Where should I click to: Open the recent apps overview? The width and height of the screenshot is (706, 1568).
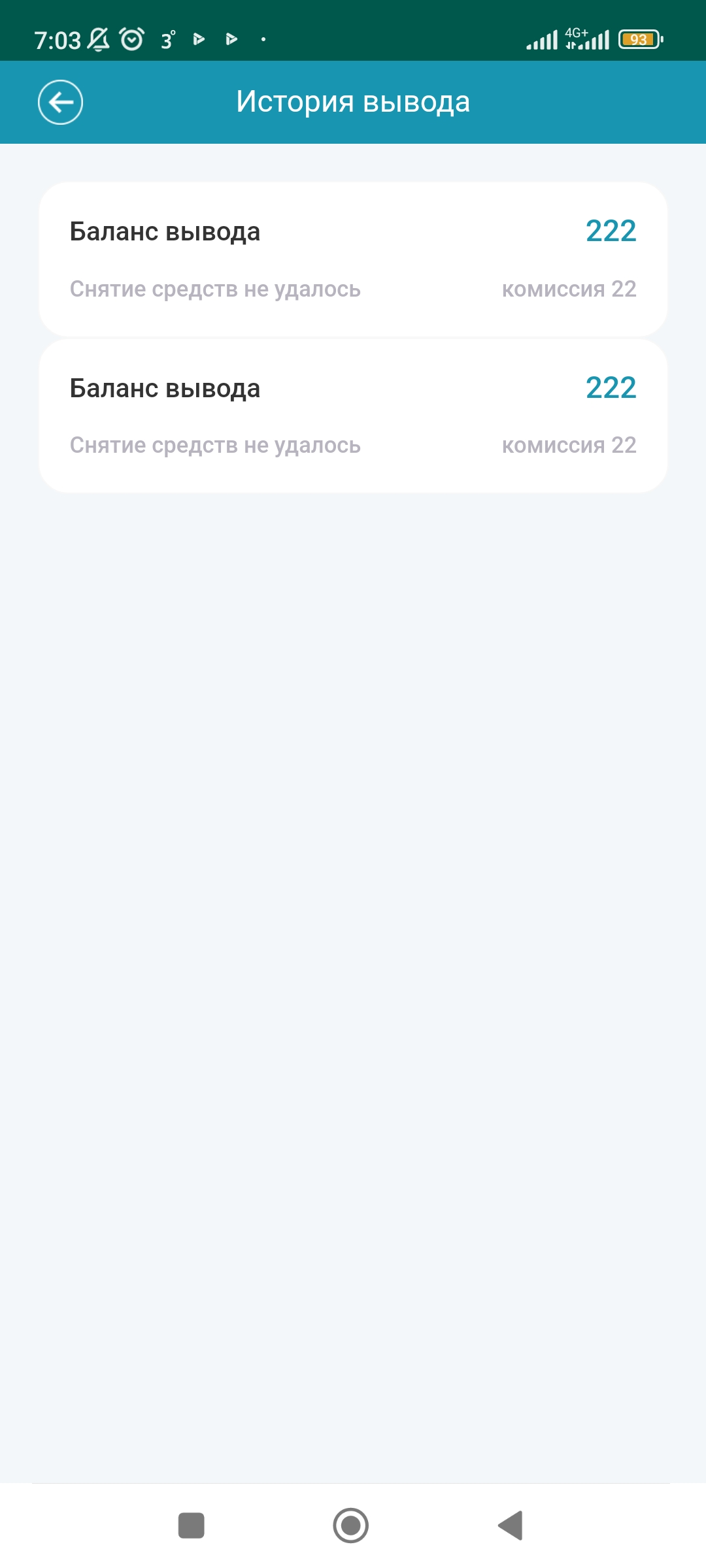coord(192,1526)
